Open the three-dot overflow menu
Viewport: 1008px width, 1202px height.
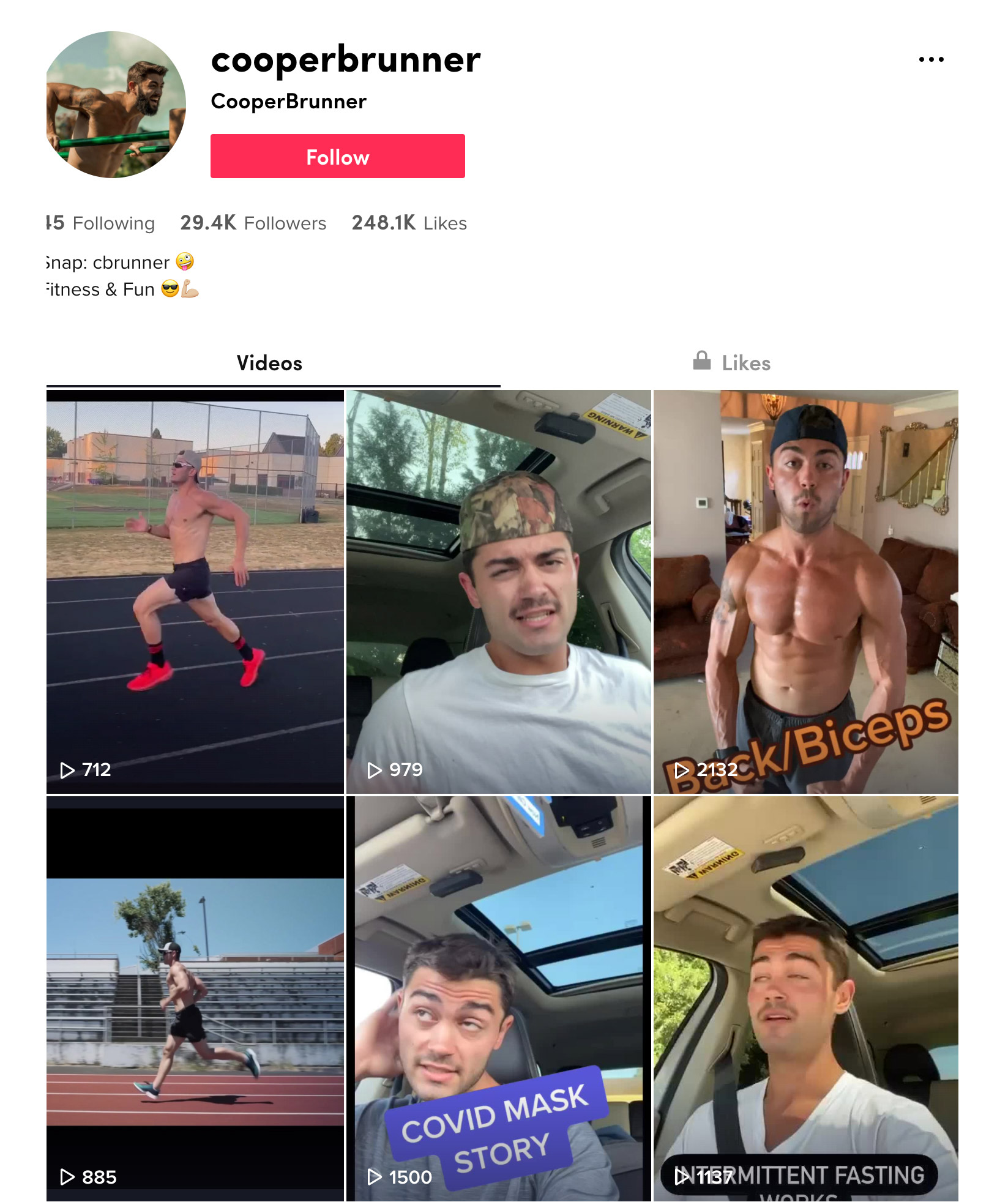tap(931, 59)
